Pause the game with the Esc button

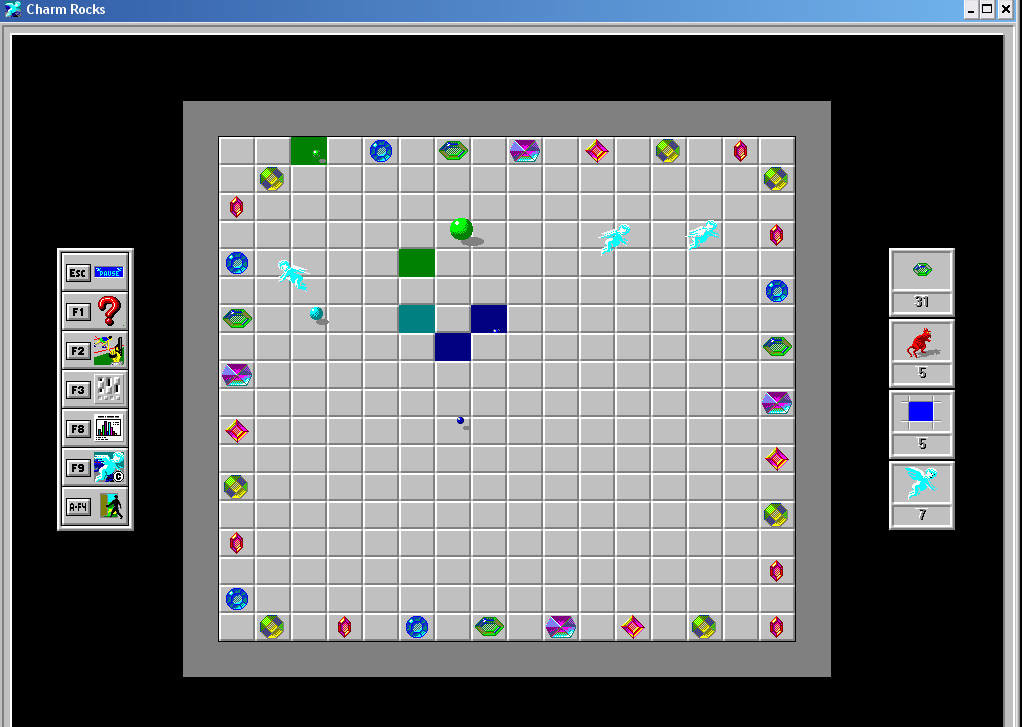coord(95,272)
